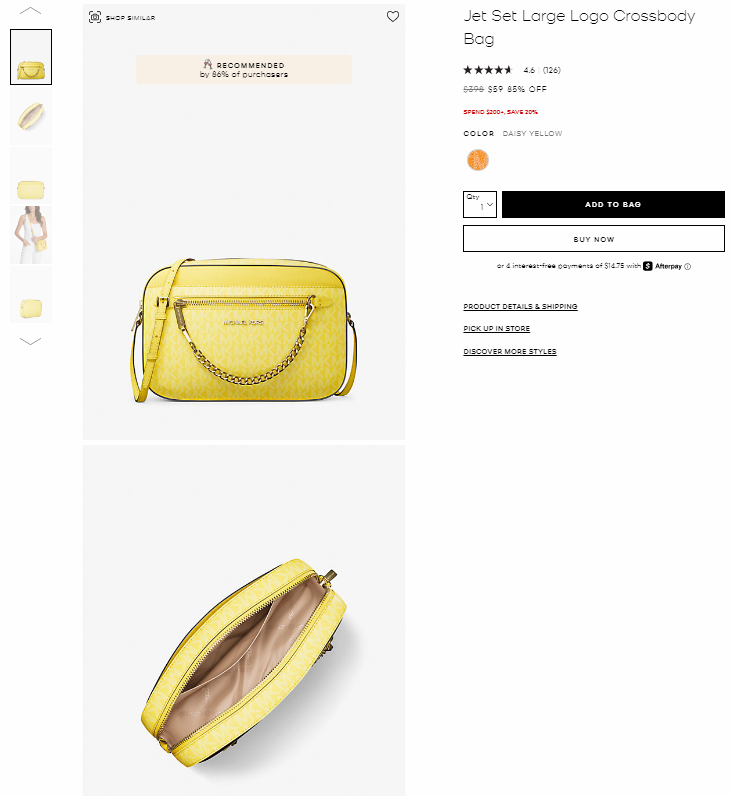The width and height of the screenshot is (731, 796).
Task: Show previous thumbnails with up chevron
Action: pos(31,11)
